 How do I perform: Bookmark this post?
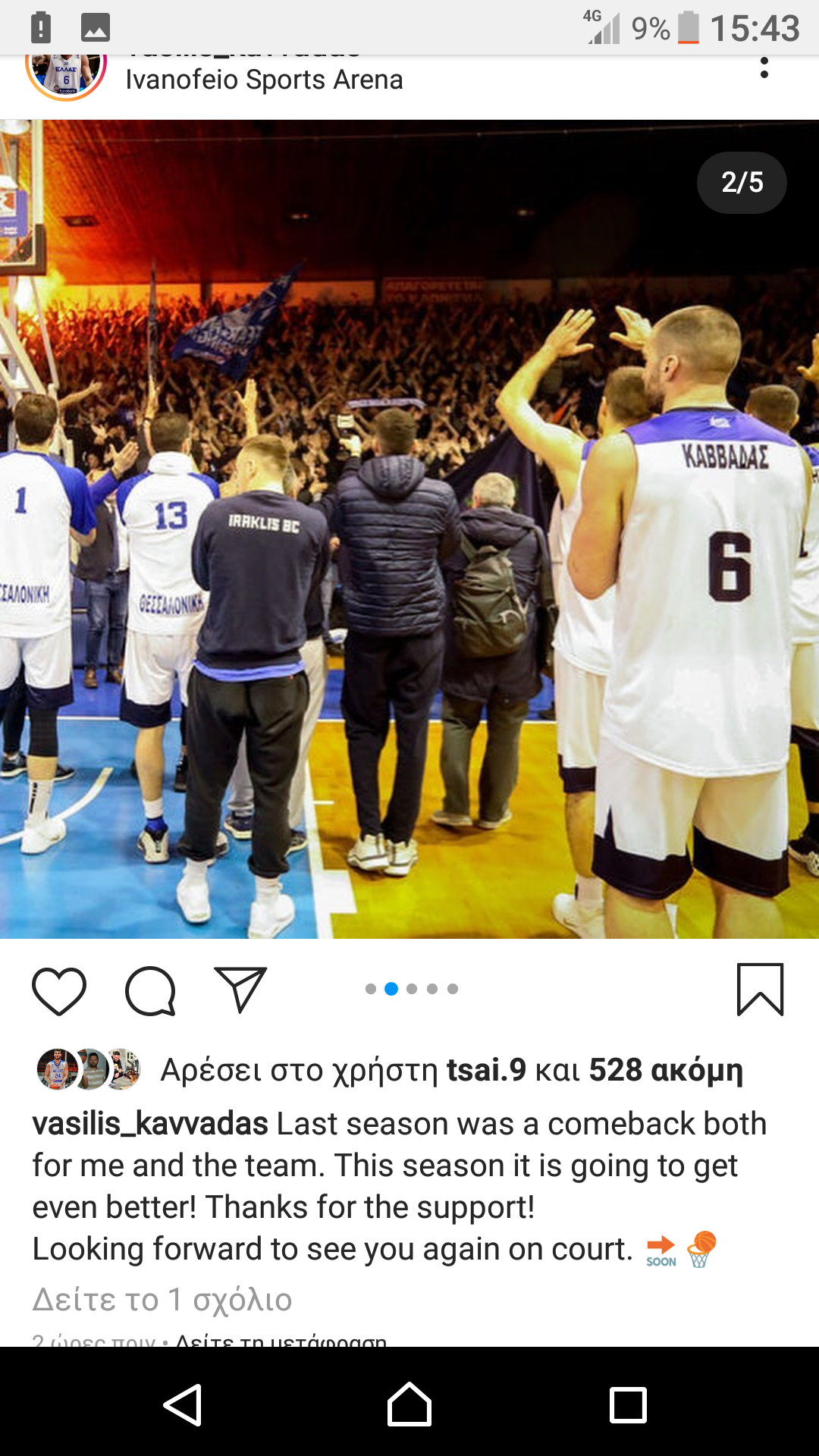pos(760,990)
